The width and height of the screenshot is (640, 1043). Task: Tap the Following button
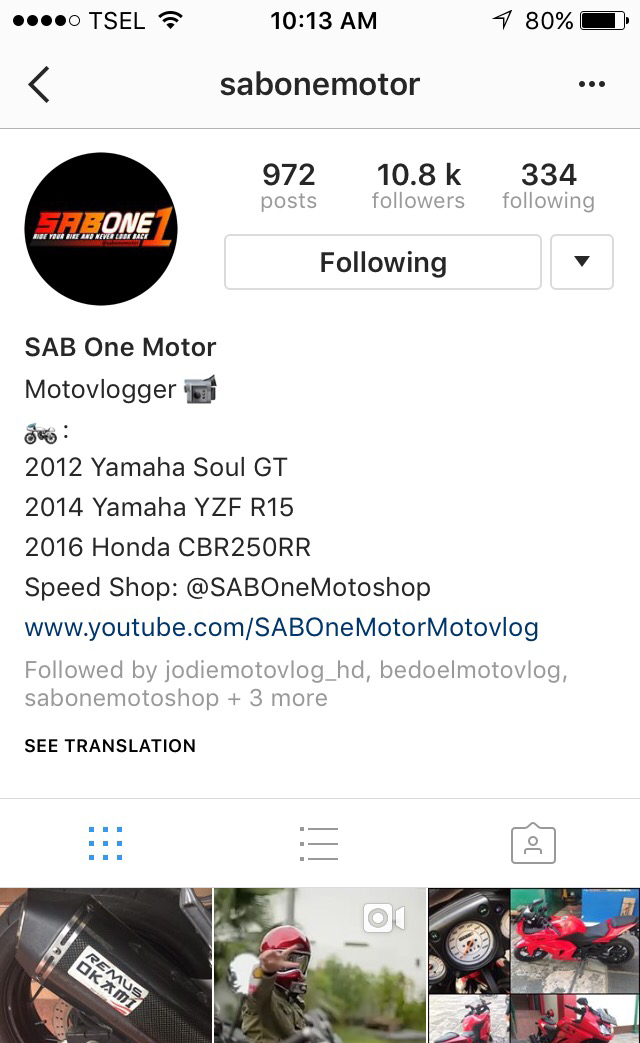coord(383,263)
